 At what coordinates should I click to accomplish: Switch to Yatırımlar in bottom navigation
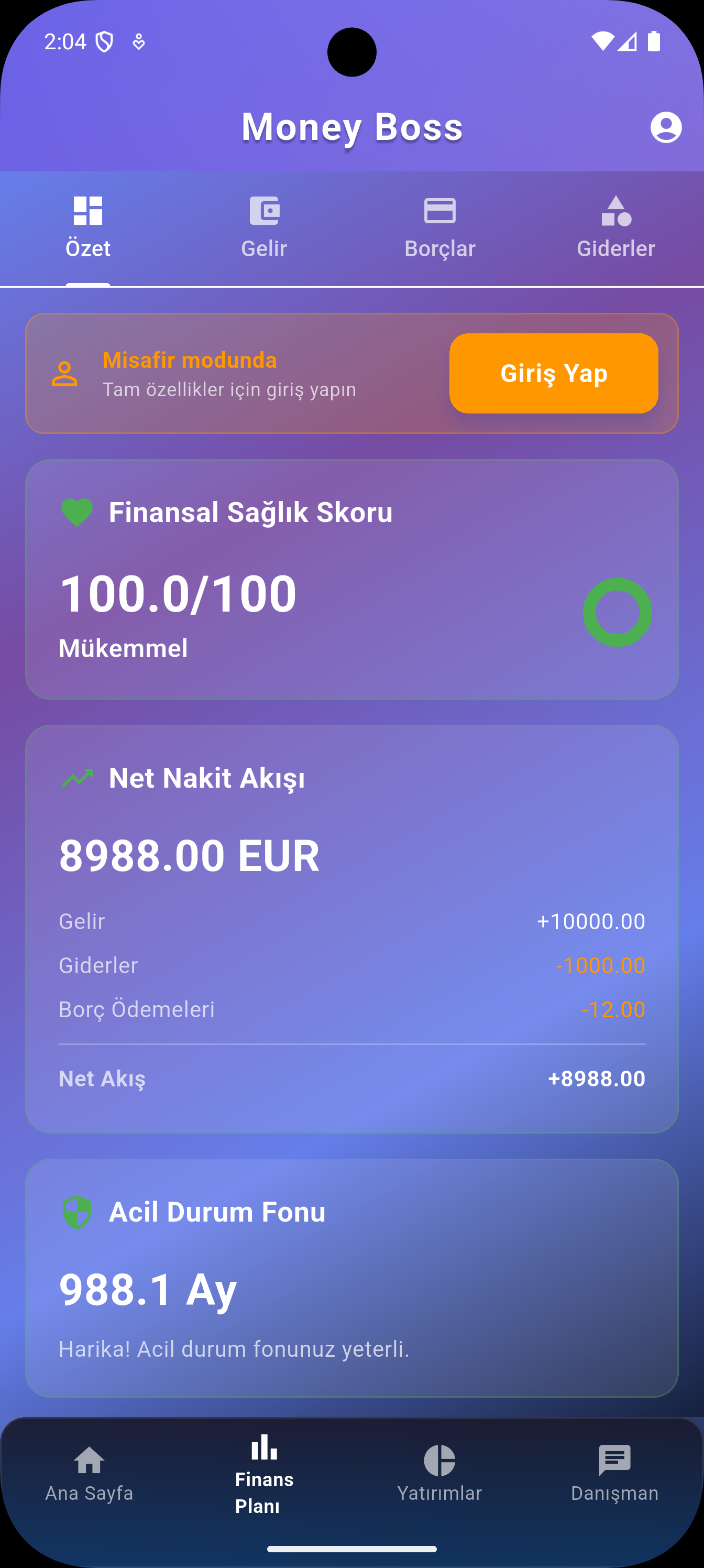(x=439, y=1474)
